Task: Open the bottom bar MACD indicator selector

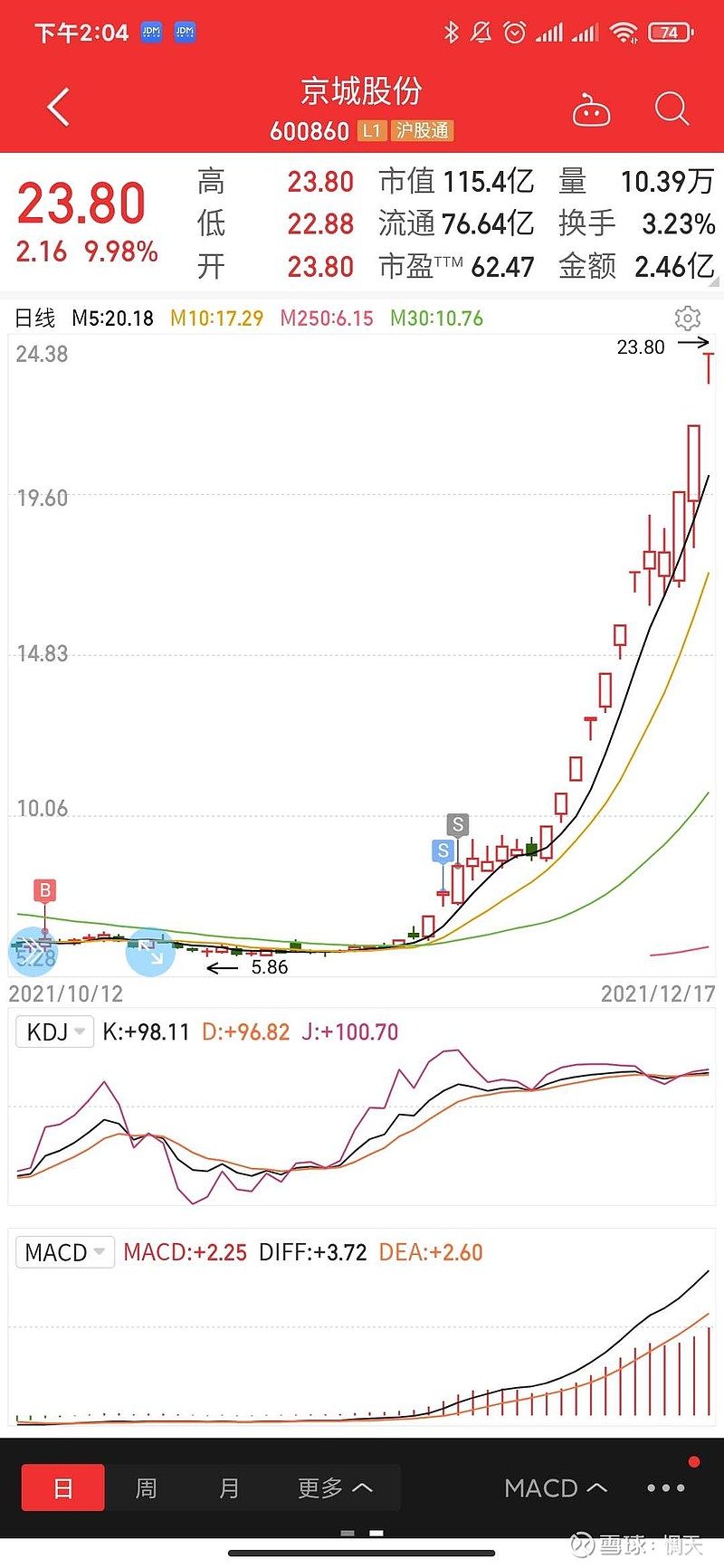Action: point(555,1488)
